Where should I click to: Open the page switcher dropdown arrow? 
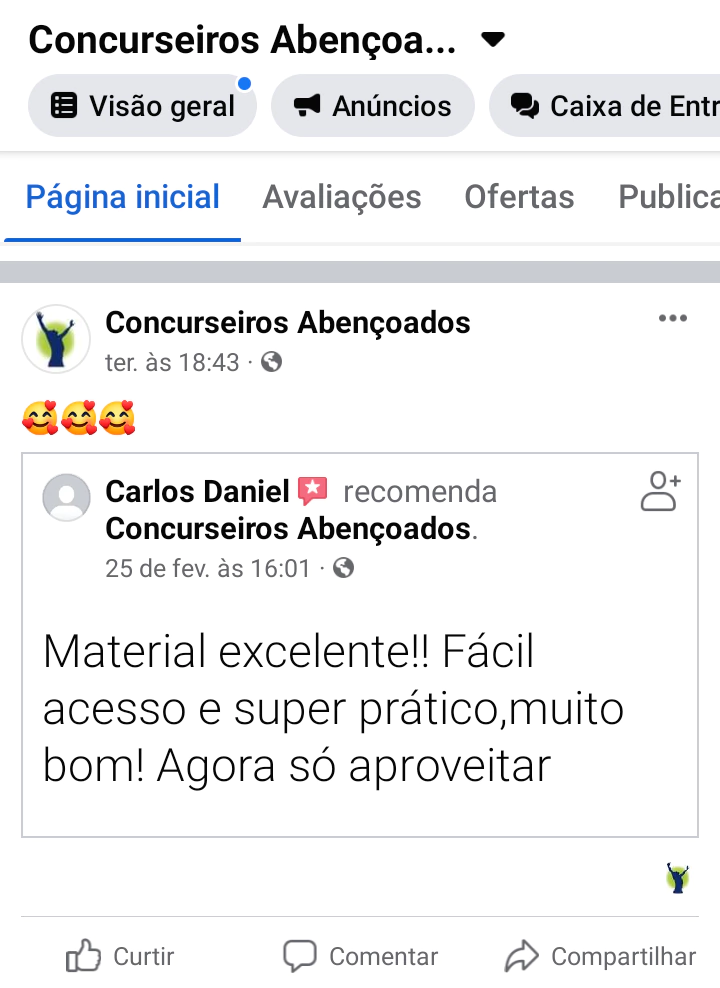tap(493, 41)
